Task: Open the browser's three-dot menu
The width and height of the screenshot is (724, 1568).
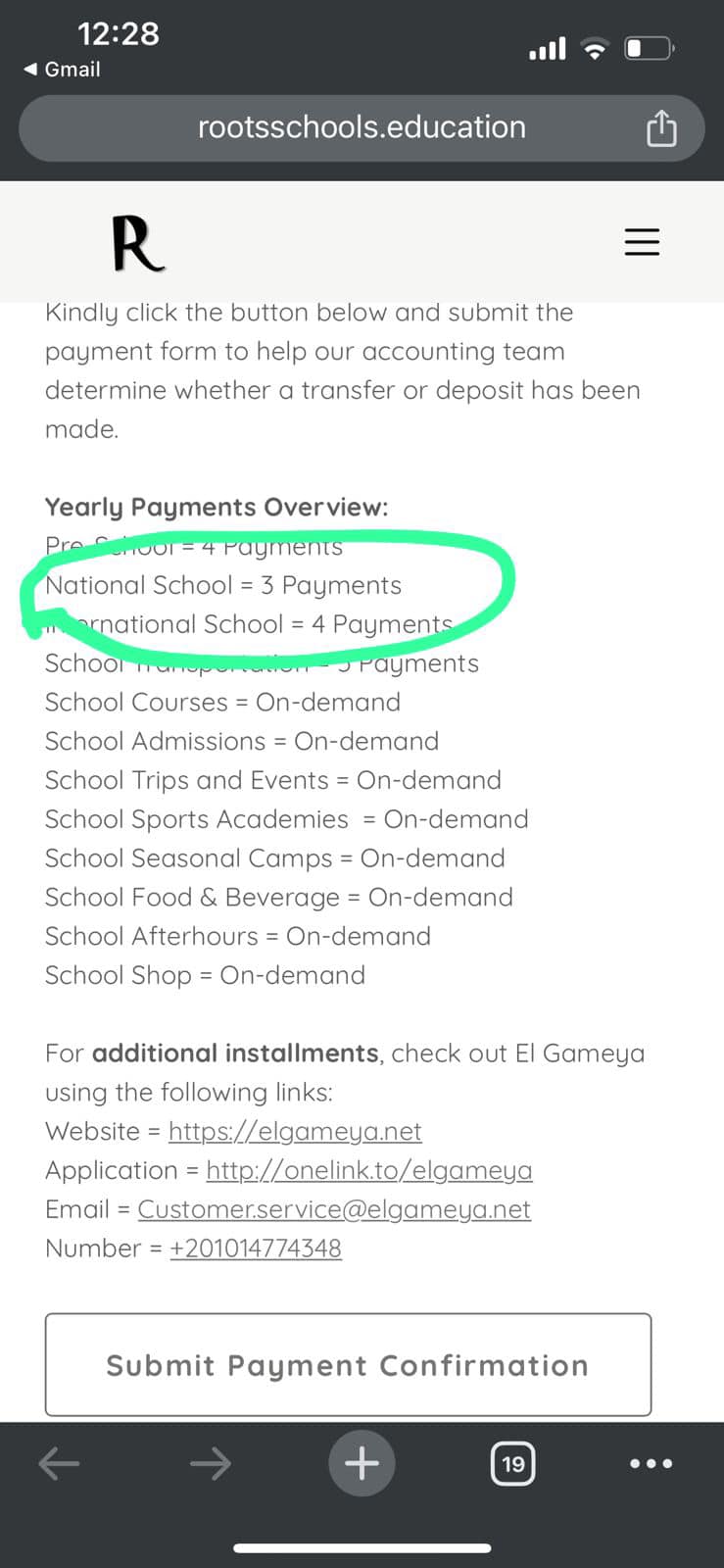Action: tap(652, 1464)
